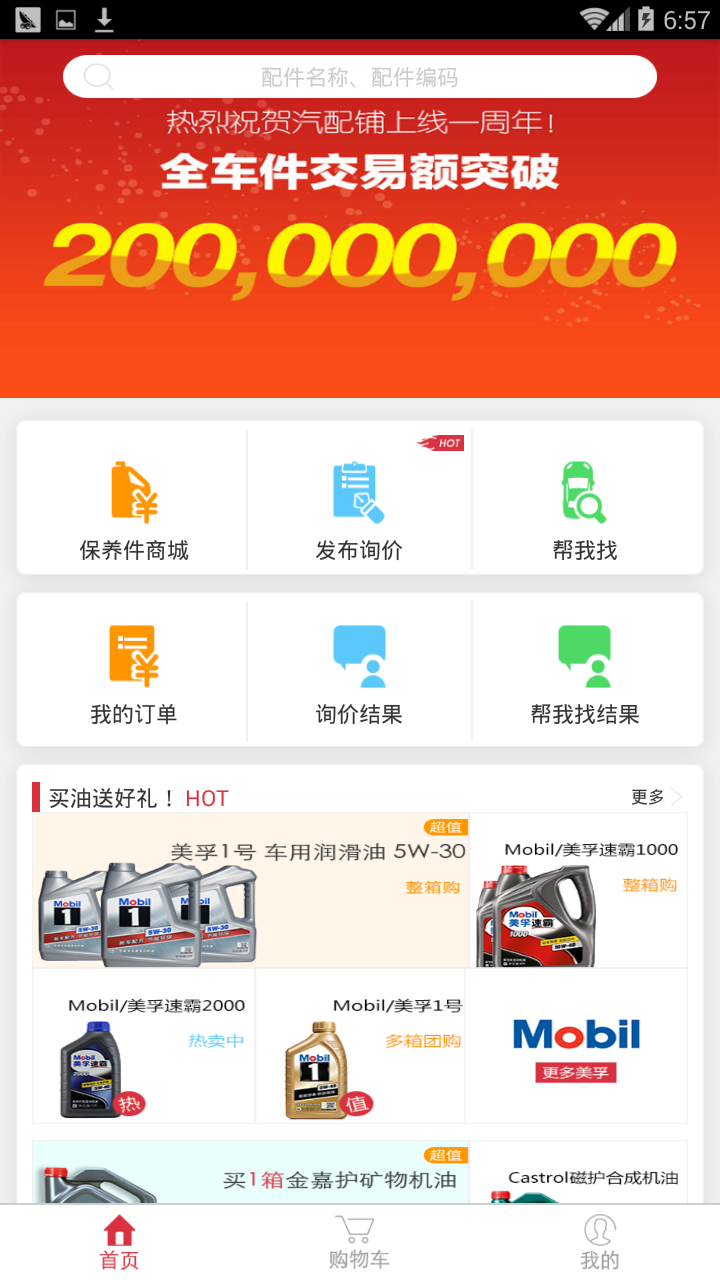
Task: Switch to 购物车 tab
Action: pos(359,1242)
